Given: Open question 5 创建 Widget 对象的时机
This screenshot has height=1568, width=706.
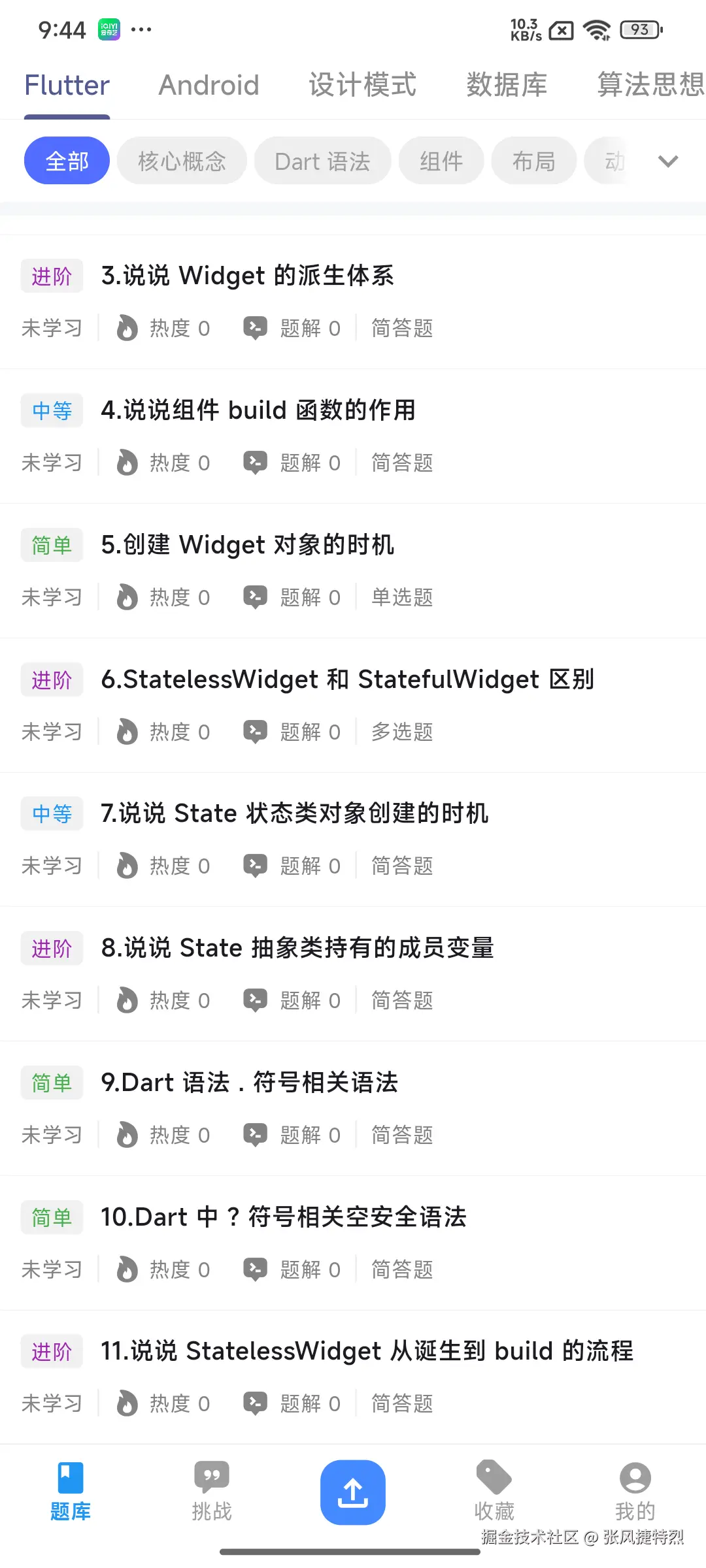Looking at the screenshot, I should click(247, 545).
